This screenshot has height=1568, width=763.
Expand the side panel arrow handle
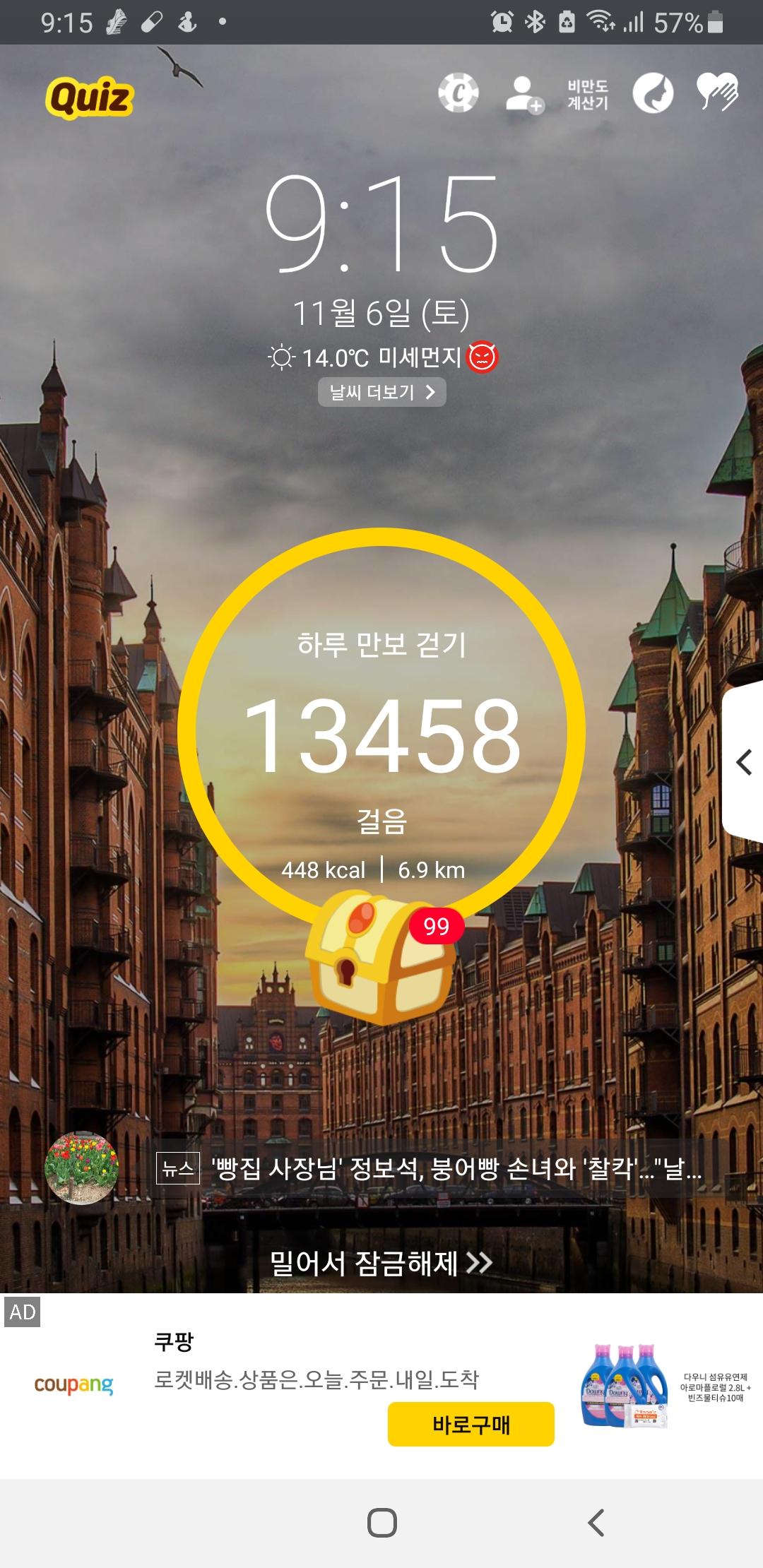pos(744,763)
